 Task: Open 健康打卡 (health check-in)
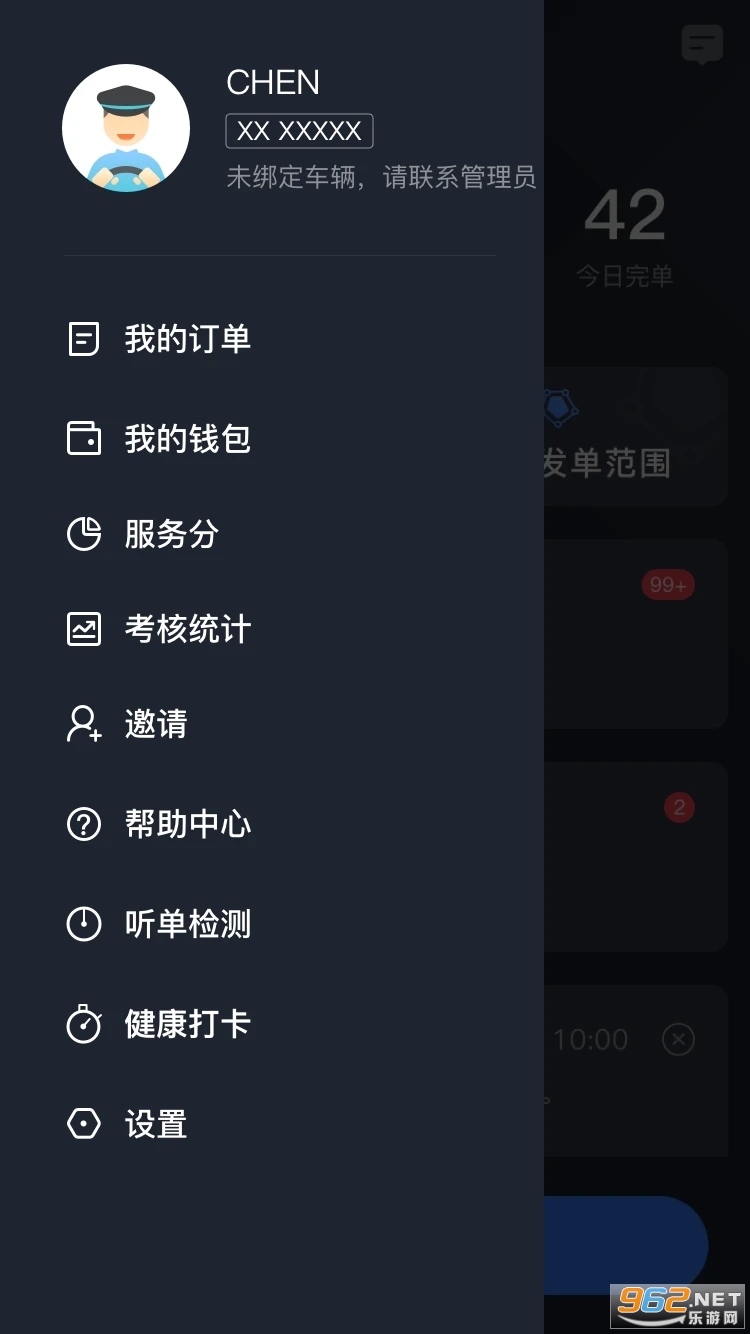tap(187, 1024)
